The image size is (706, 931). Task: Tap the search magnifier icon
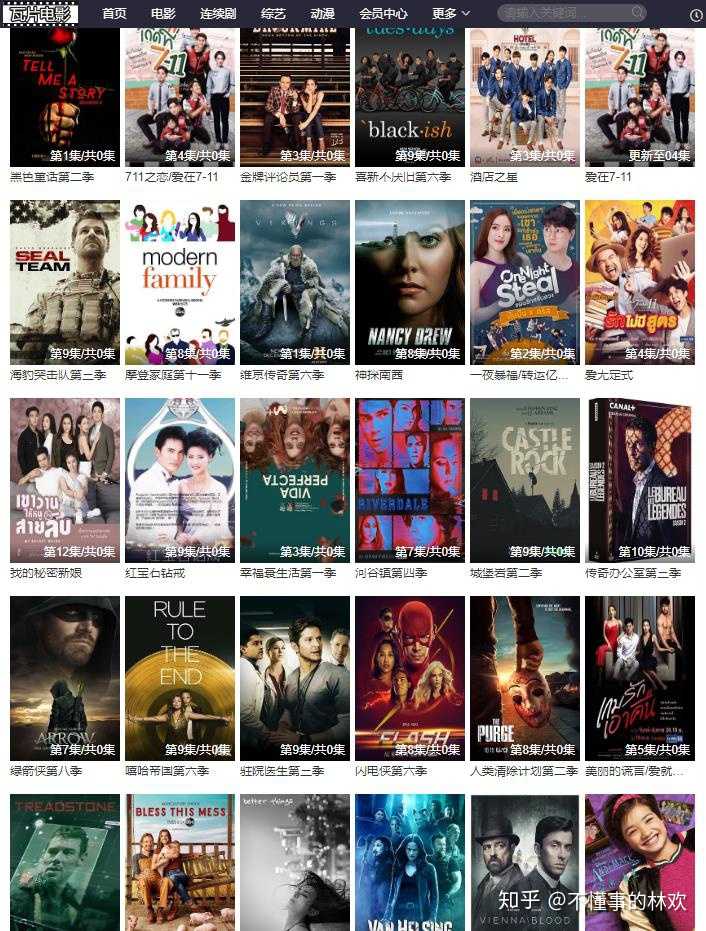[637, 13]
